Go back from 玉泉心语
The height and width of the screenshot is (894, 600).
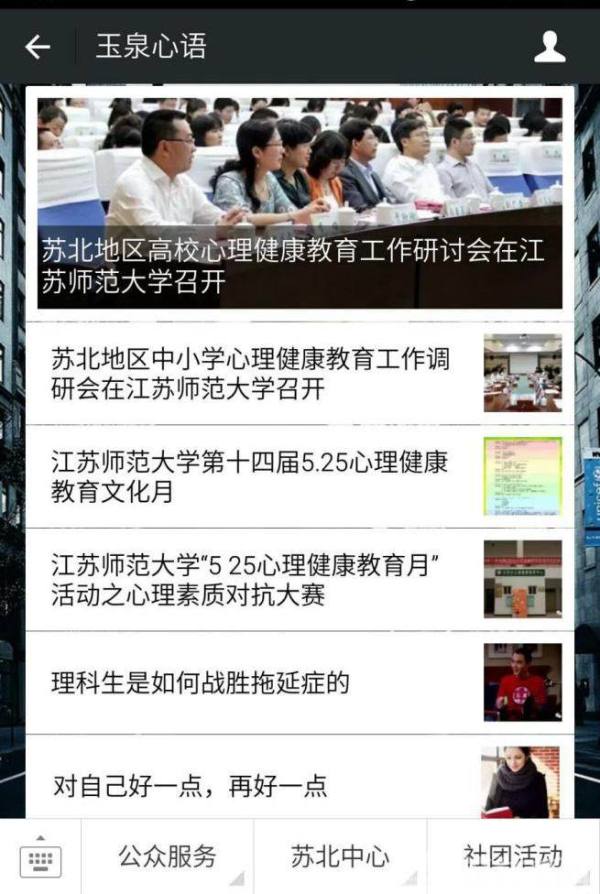(37, 47)
